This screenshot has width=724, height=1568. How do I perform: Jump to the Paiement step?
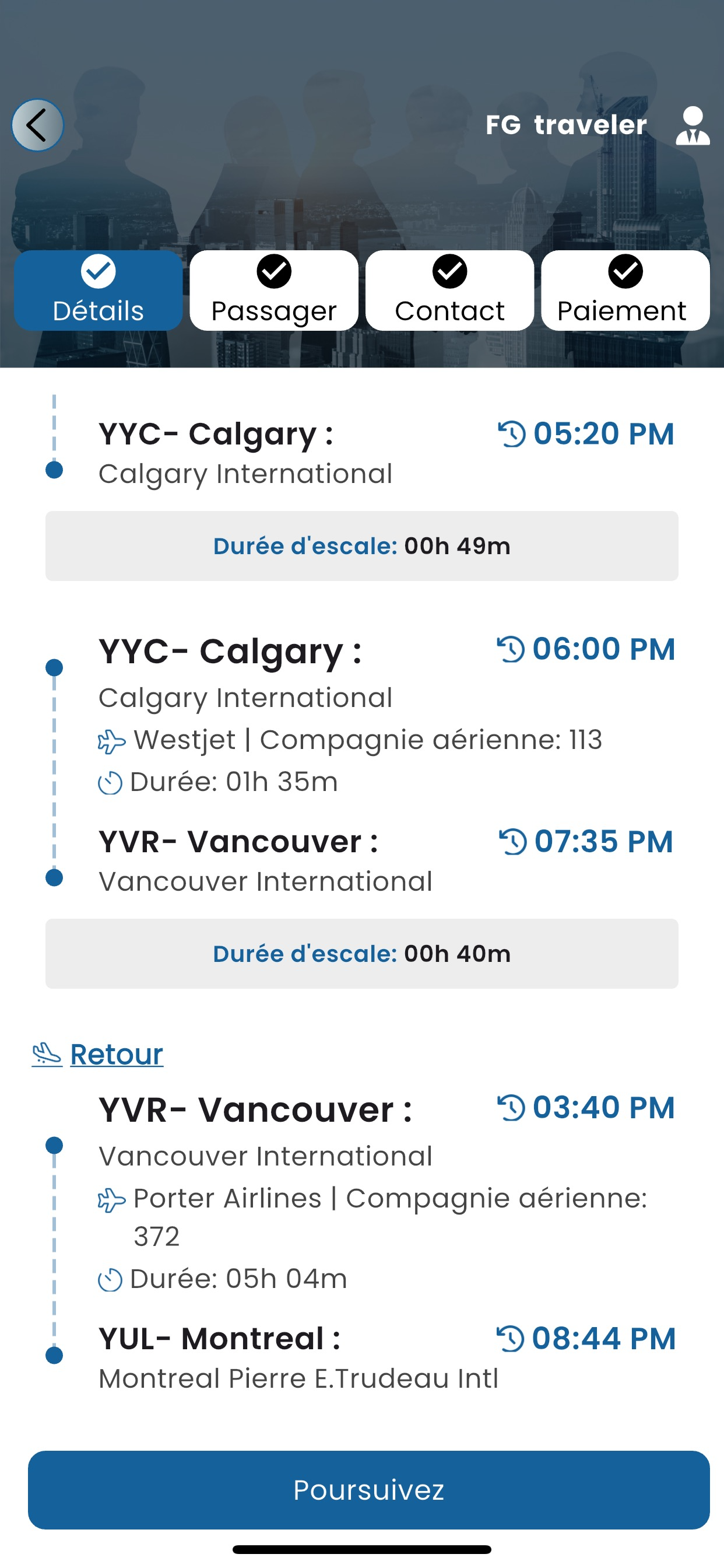coord(625,290)
